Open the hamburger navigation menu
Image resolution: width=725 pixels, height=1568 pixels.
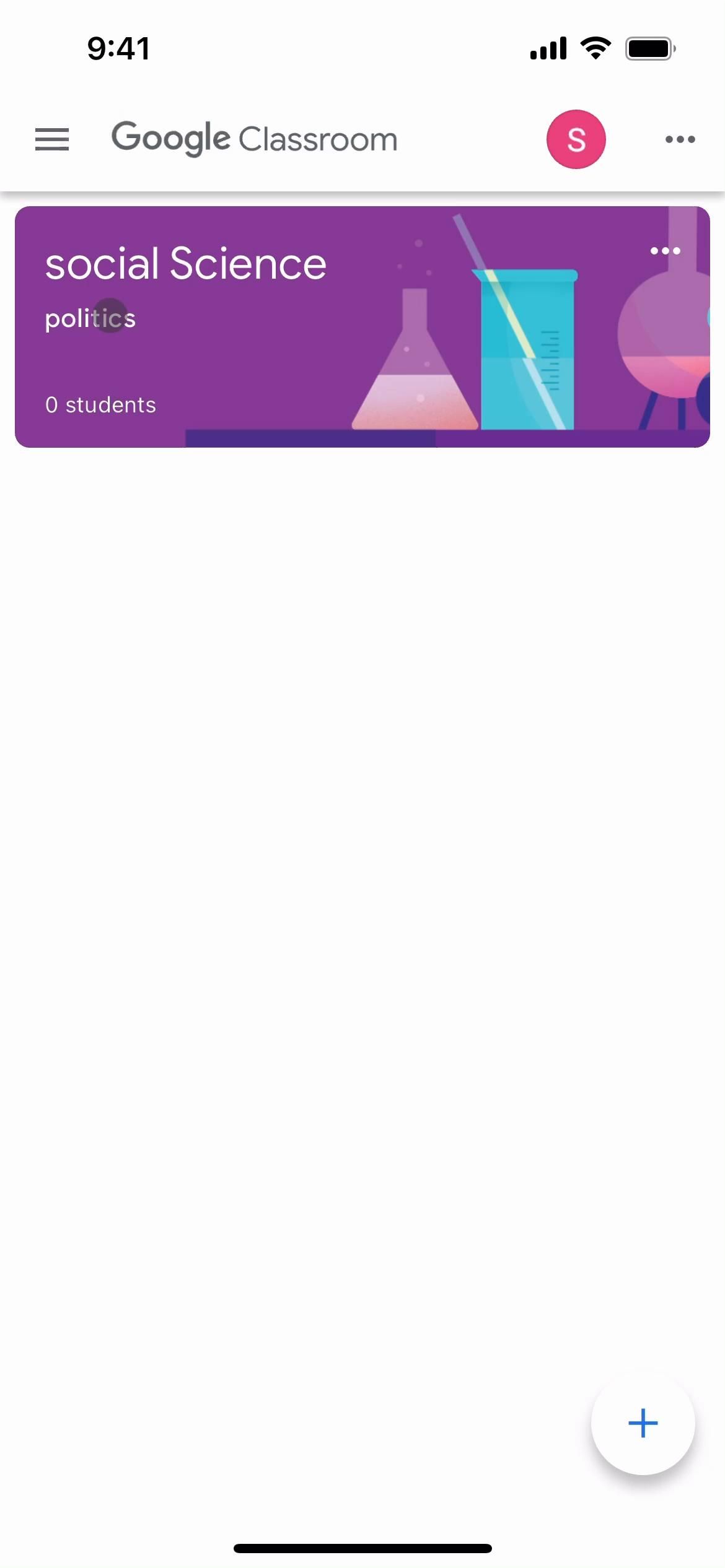[x=52, y=139]
